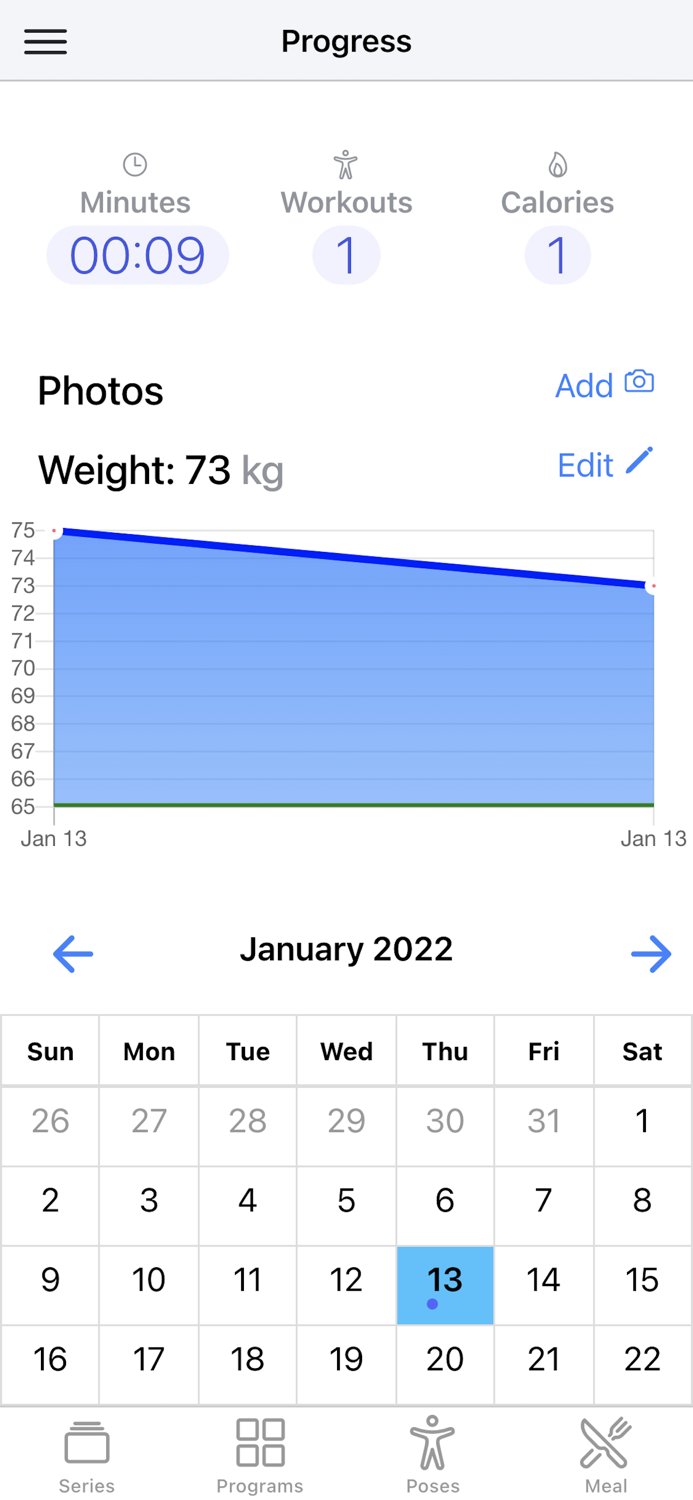Open the Programs tab

260,1456
